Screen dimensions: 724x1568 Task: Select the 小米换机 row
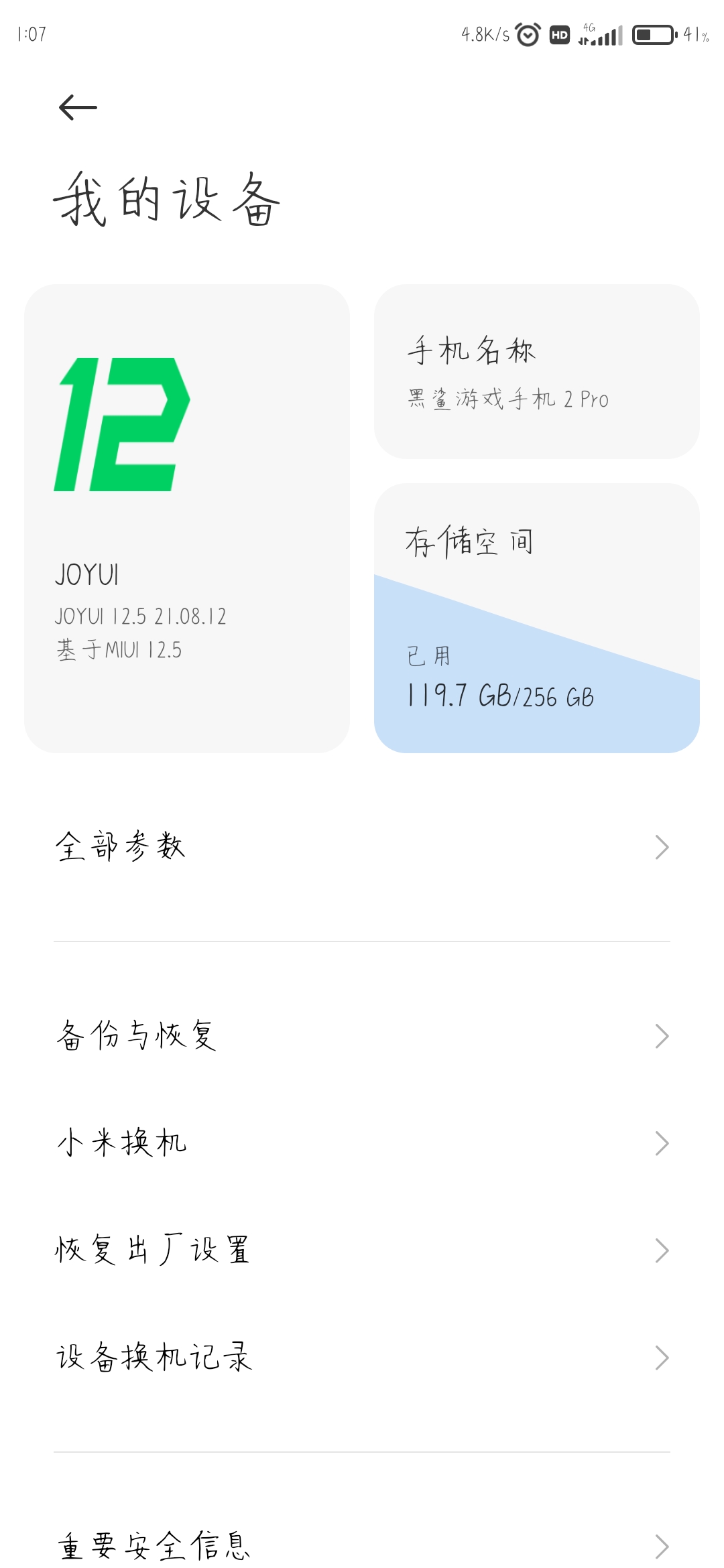pos(362,1143)
